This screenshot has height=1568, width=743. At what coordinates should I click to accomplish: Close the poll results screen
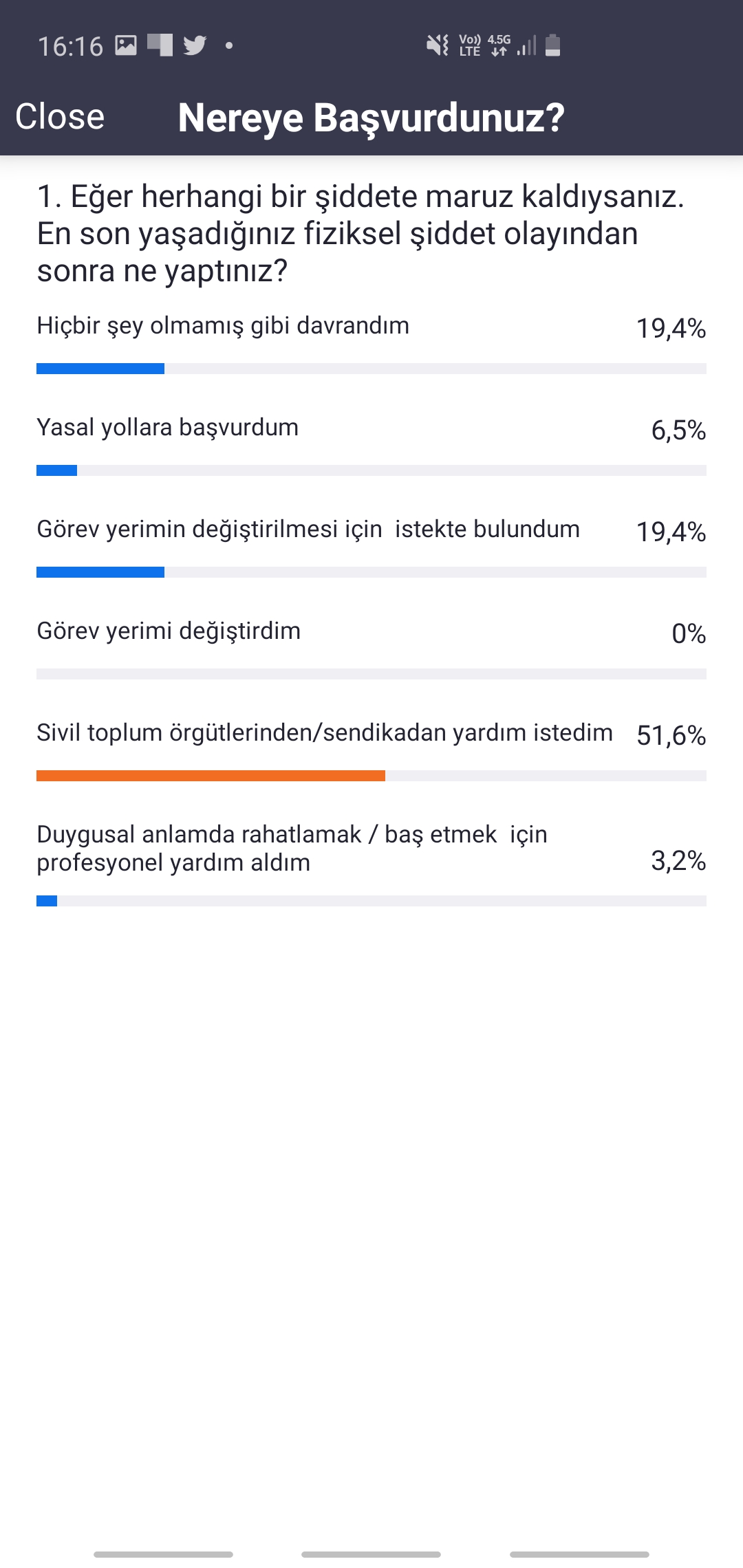click(60, 116)
